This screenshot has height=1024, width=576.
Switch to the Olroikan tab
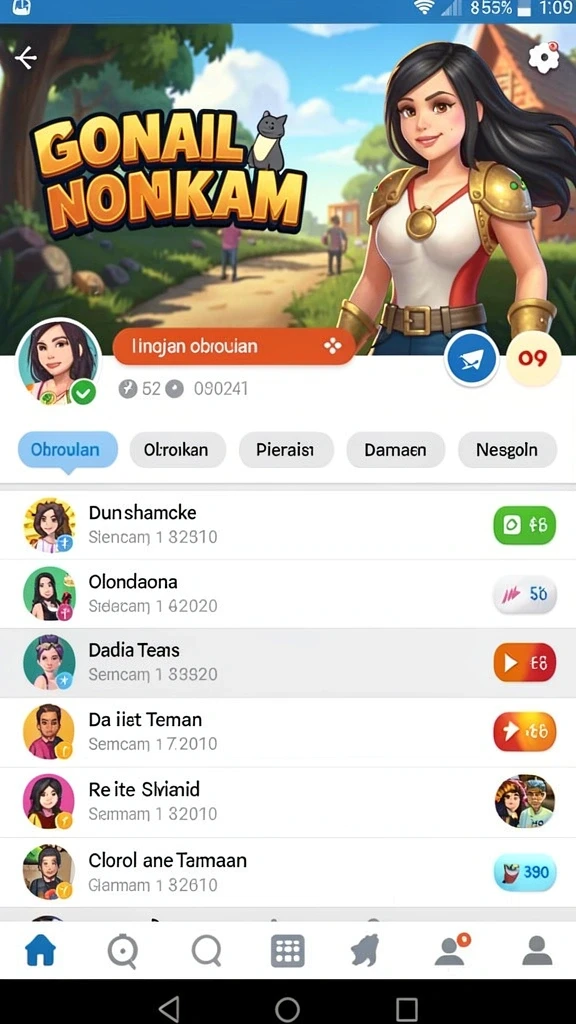[178, 449]
